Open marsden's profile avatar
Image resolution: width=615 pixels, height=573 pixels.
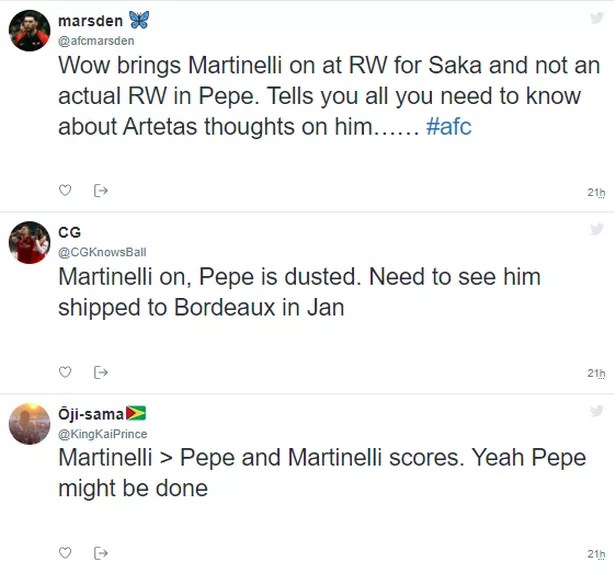[x=30, y=30]
